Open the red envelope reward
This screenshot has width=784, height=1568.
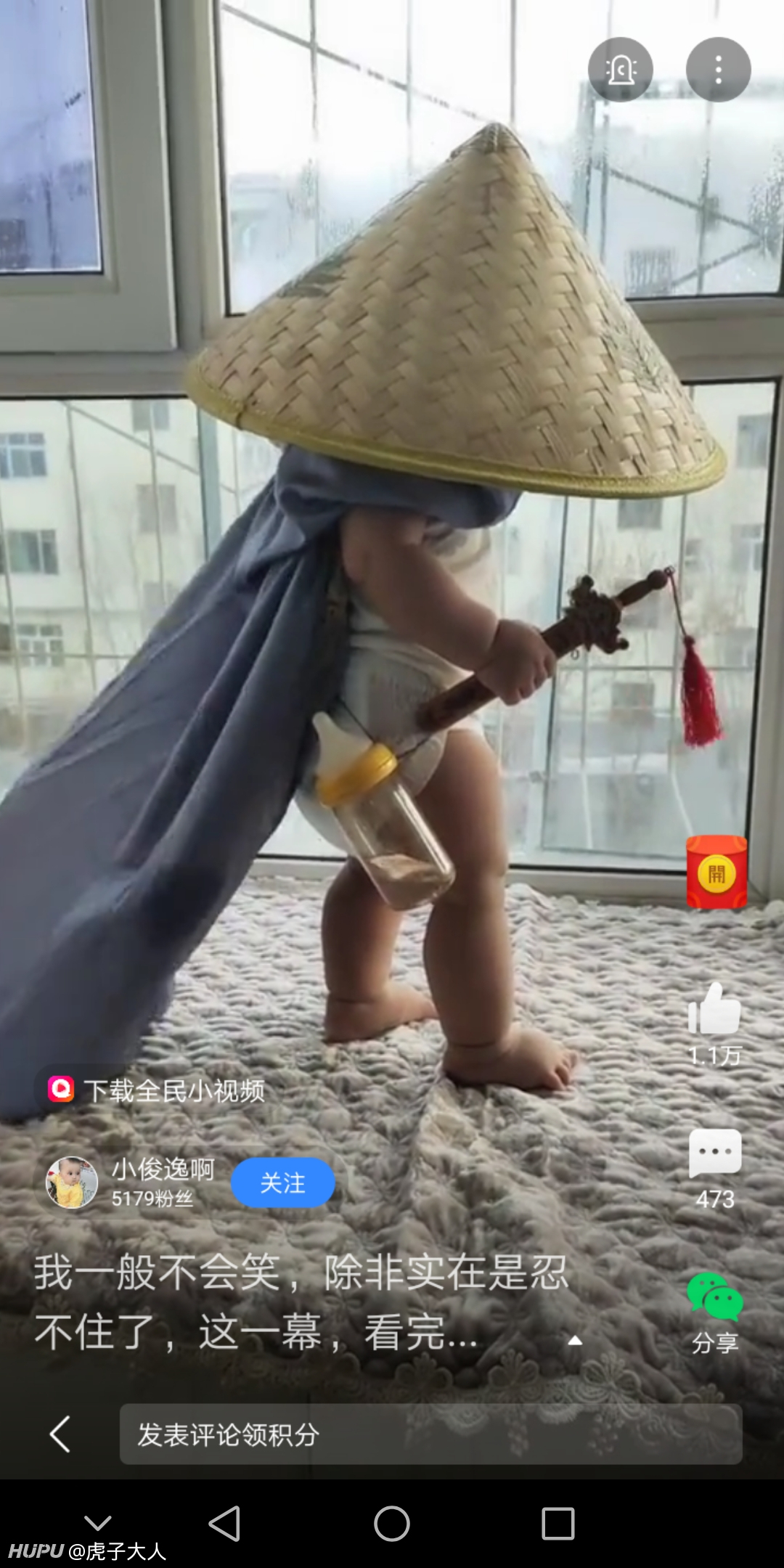[x=716, y=872]
